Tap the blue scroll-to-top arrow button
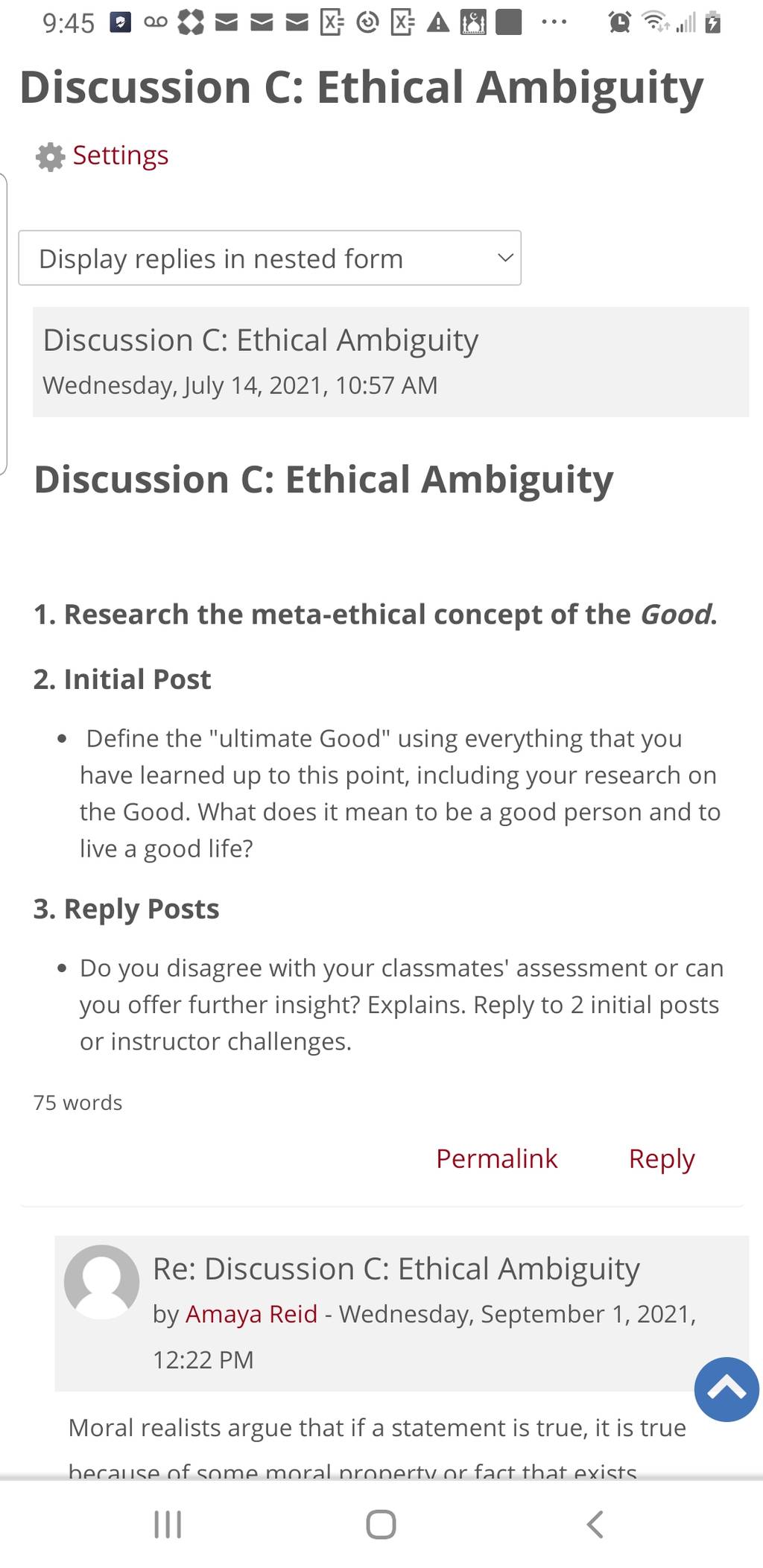Image resolution: width=763 pixels, height=1568 pixels. click(726, 1388)
